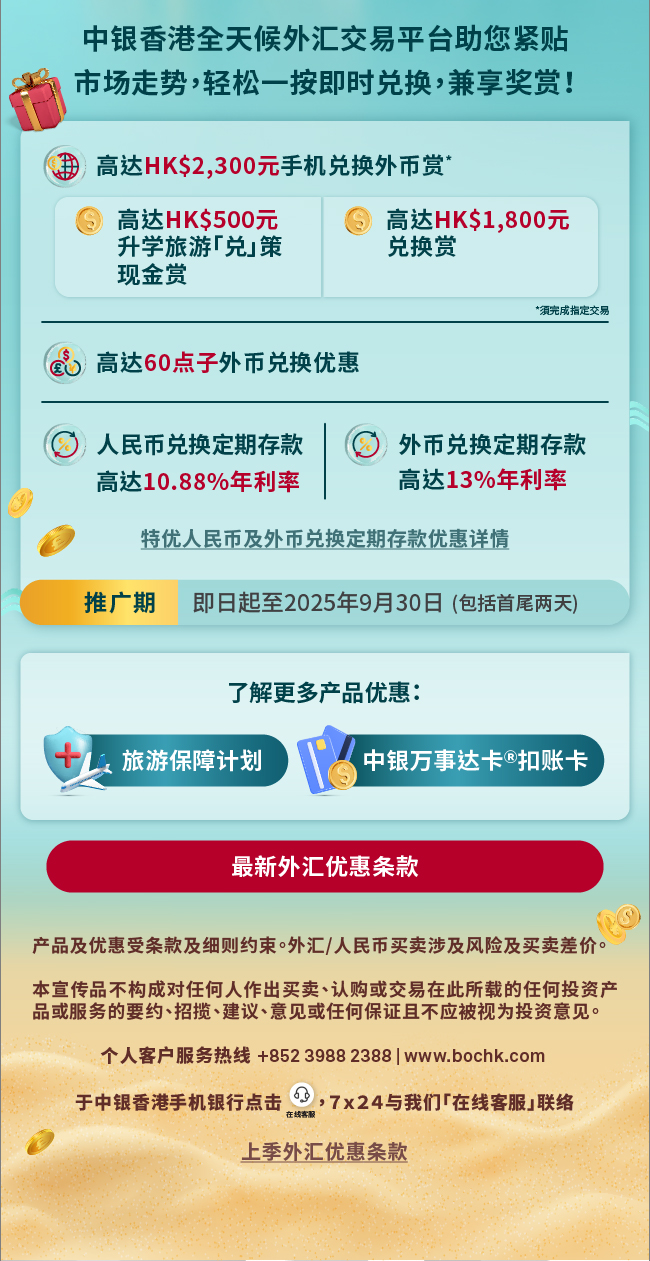
Task: Tap the 最新外汇优惠条款 button
Action: [x=324, y=866]
